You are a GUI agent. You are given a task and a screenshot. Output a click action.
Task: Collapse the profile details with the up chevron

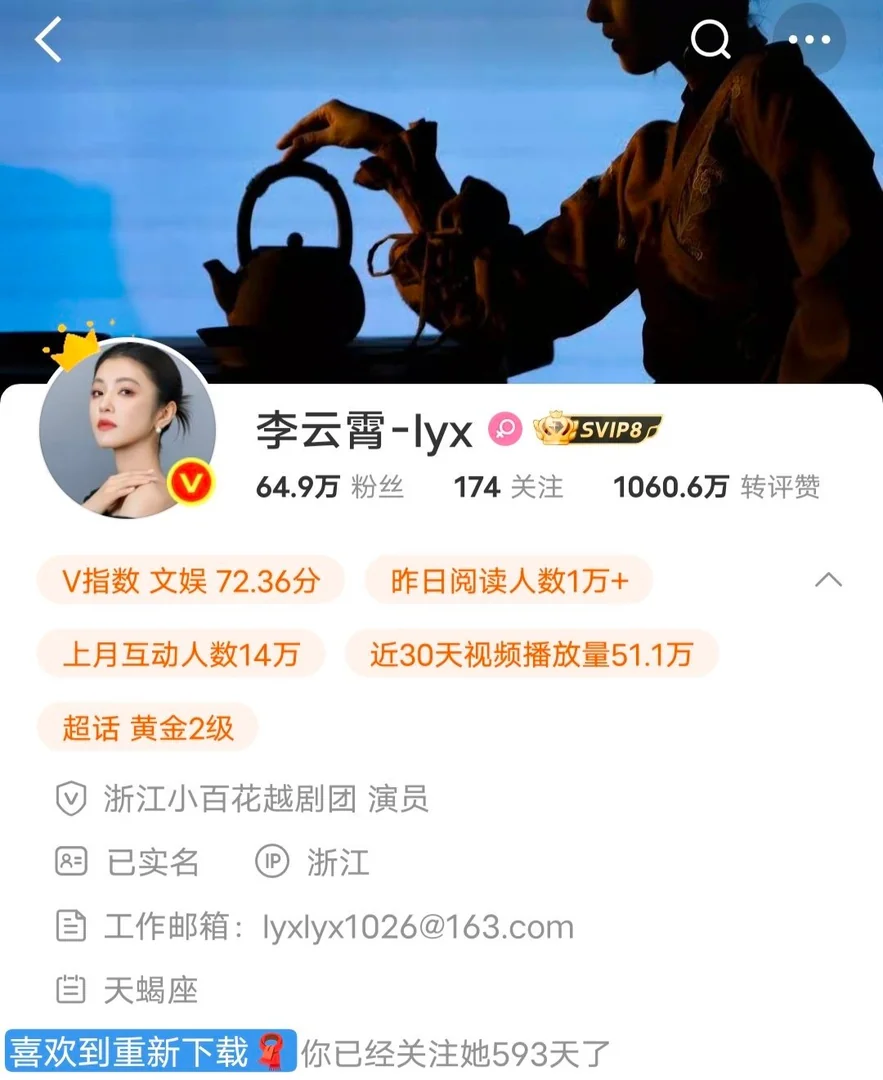828,581
